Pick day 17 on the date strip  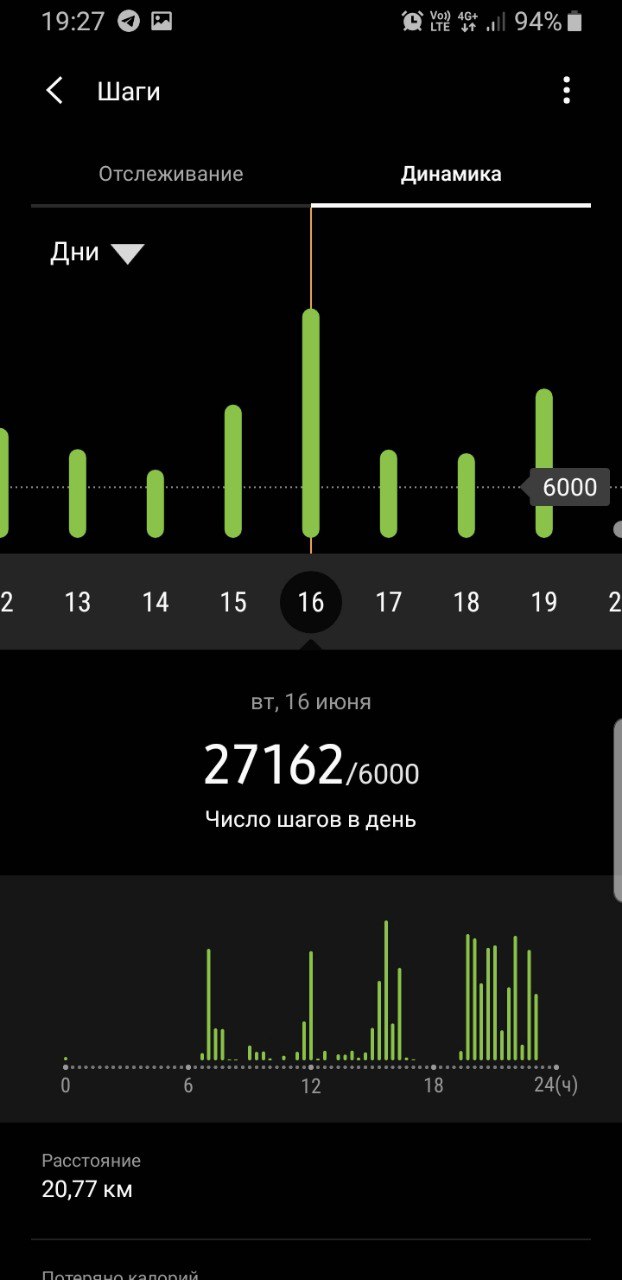[x=388, y=602]
